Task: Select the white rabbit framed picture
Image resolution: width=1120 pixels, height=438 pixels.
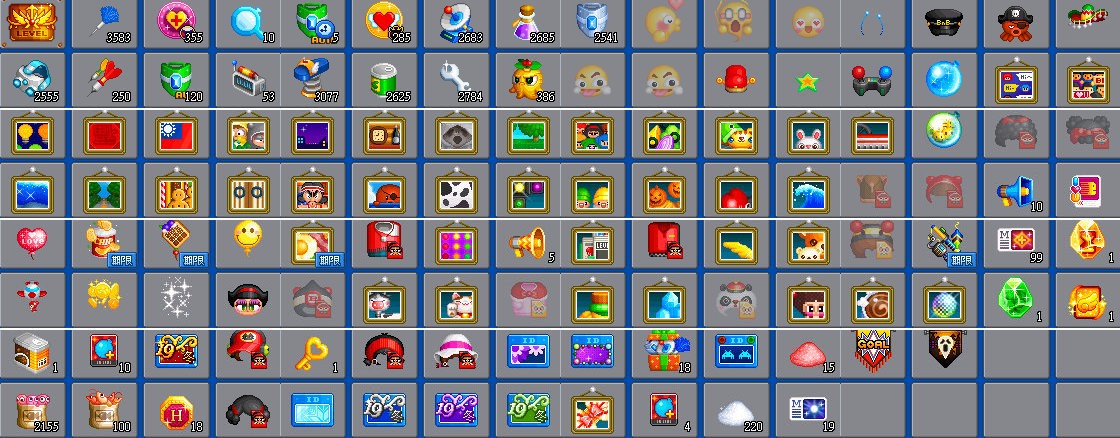Action: pos(805,133)
